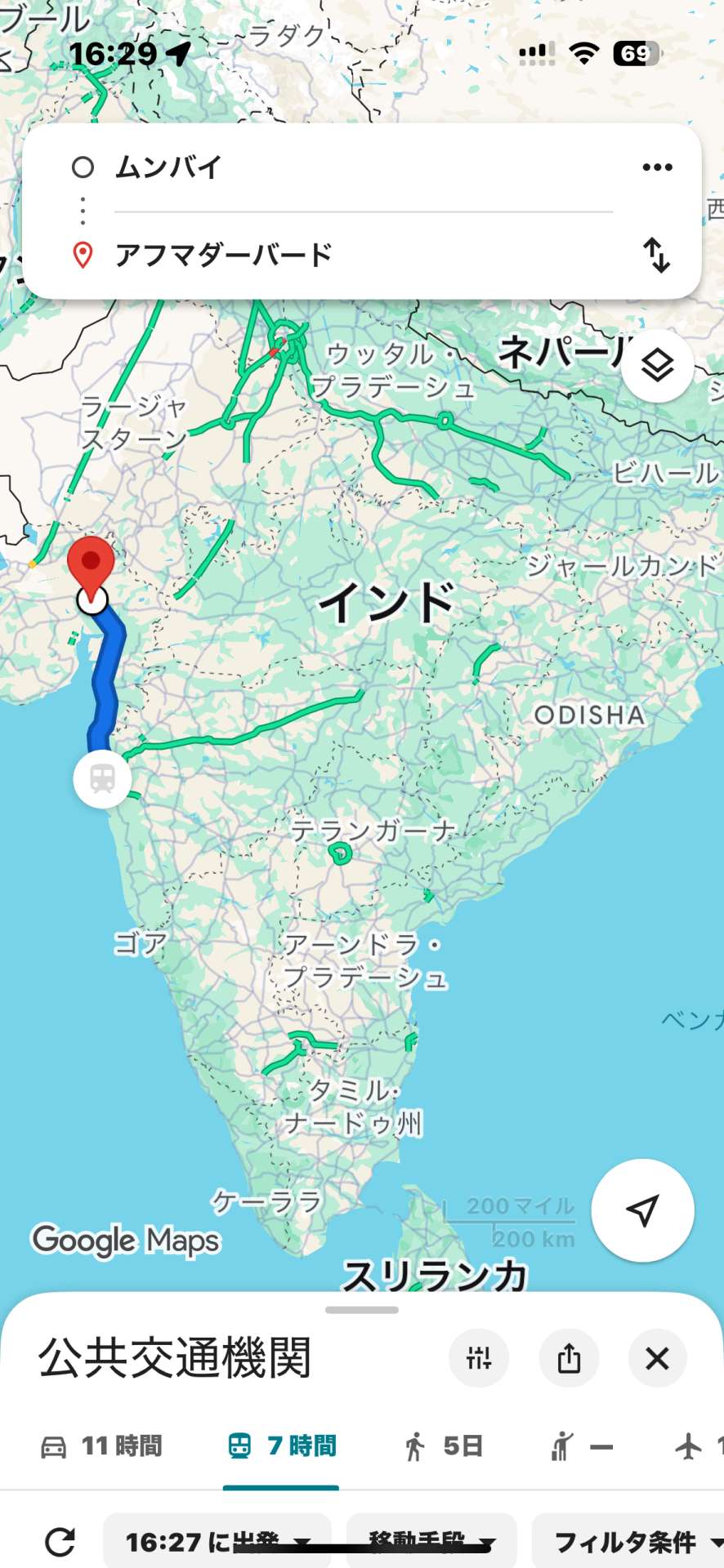The image size is (724, 1568).
Task: Switch to the ride-hailing tab
Action: [581, 1446]
